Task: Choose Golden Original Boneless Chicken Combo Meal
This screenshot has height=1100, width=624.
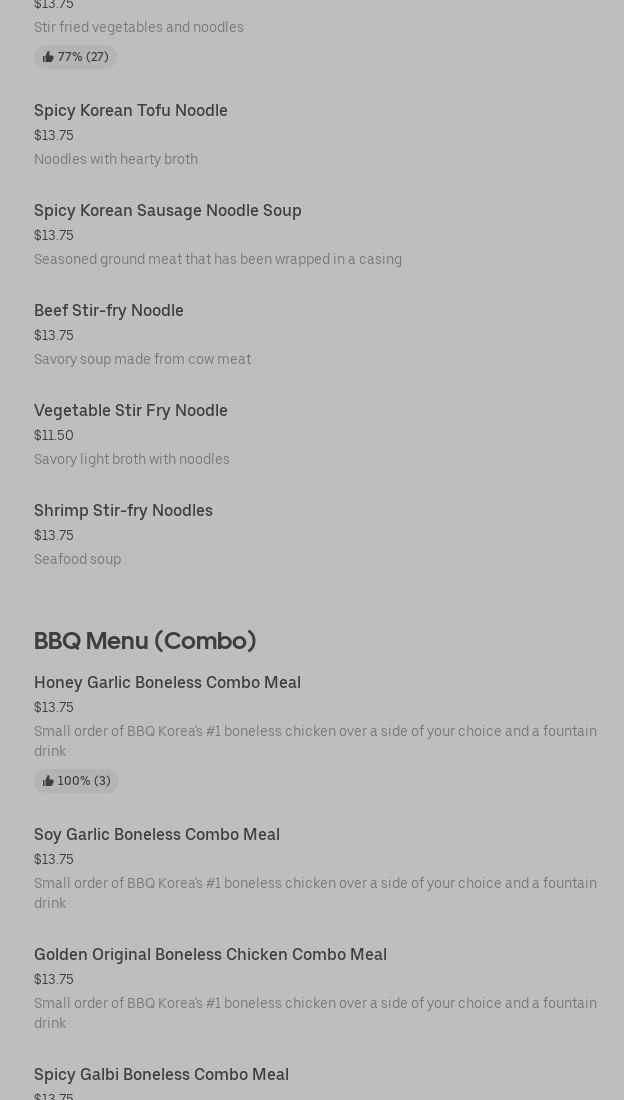Action: click(x=210, y=955)
